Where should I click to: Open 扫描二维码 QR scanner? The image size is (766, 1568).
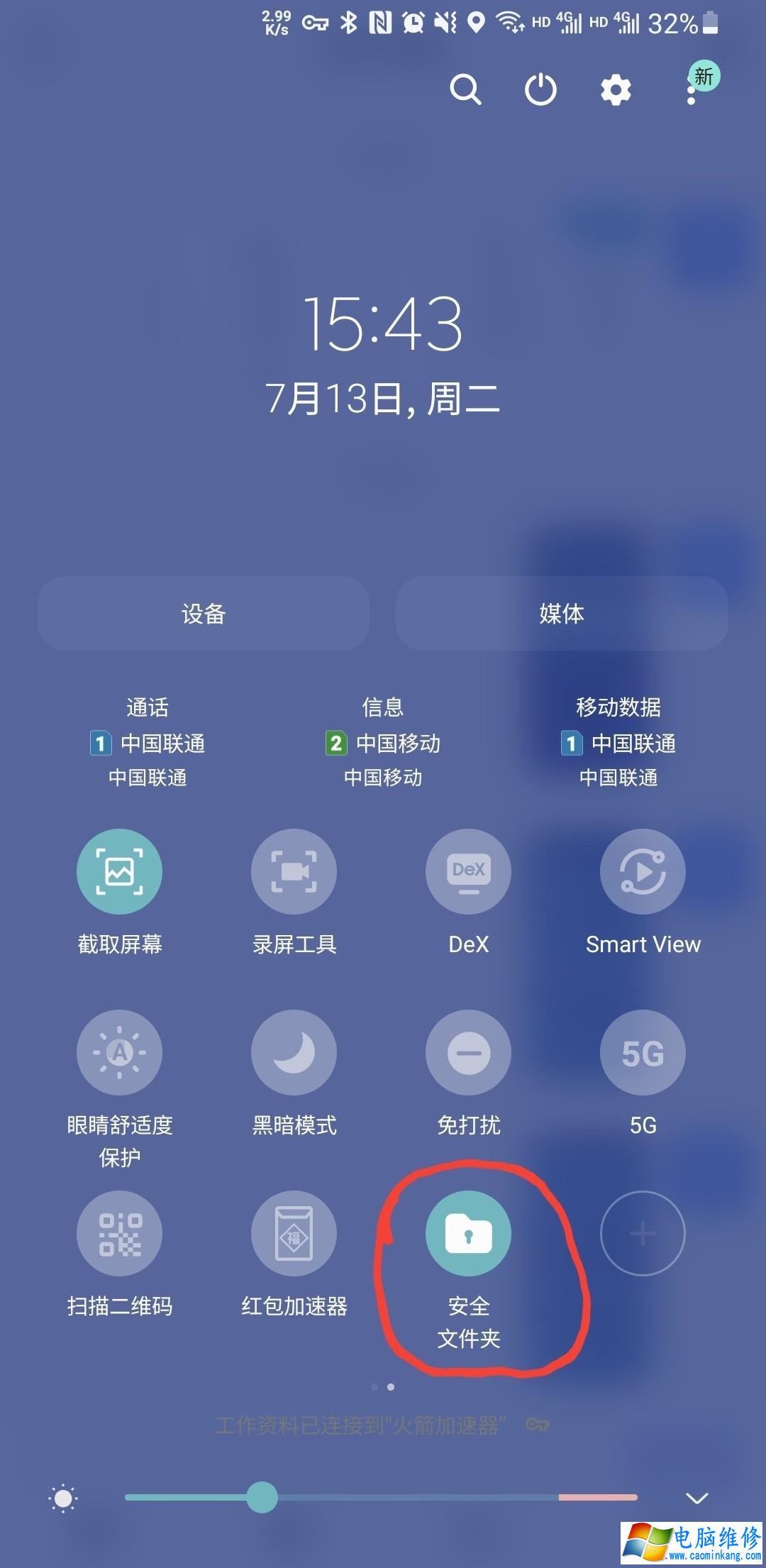[x=119, y=1233]
